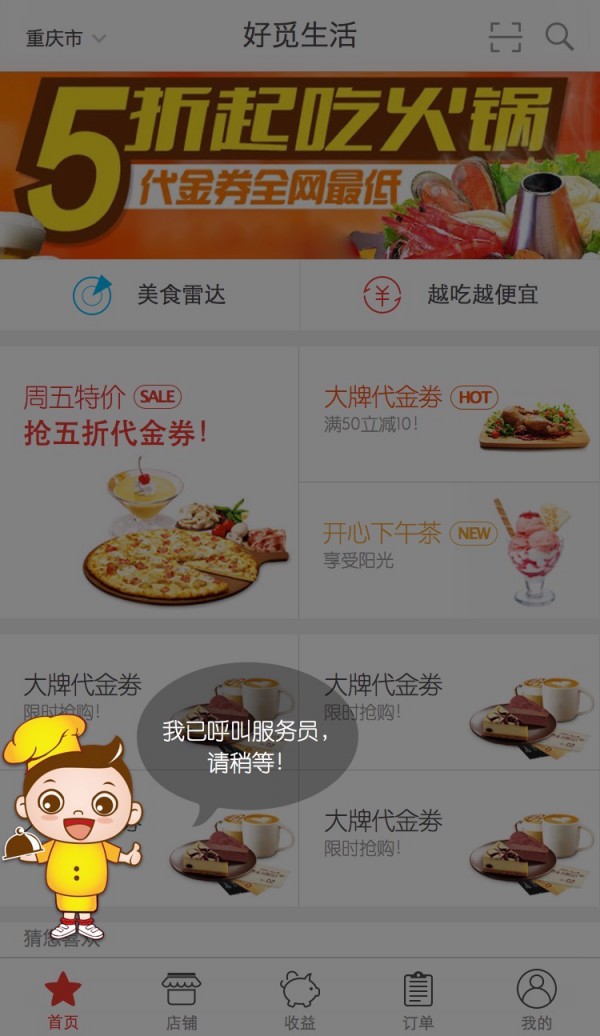Switch to the 店铺 tab
Screen dimensions: 600x1036
(181, 999)
